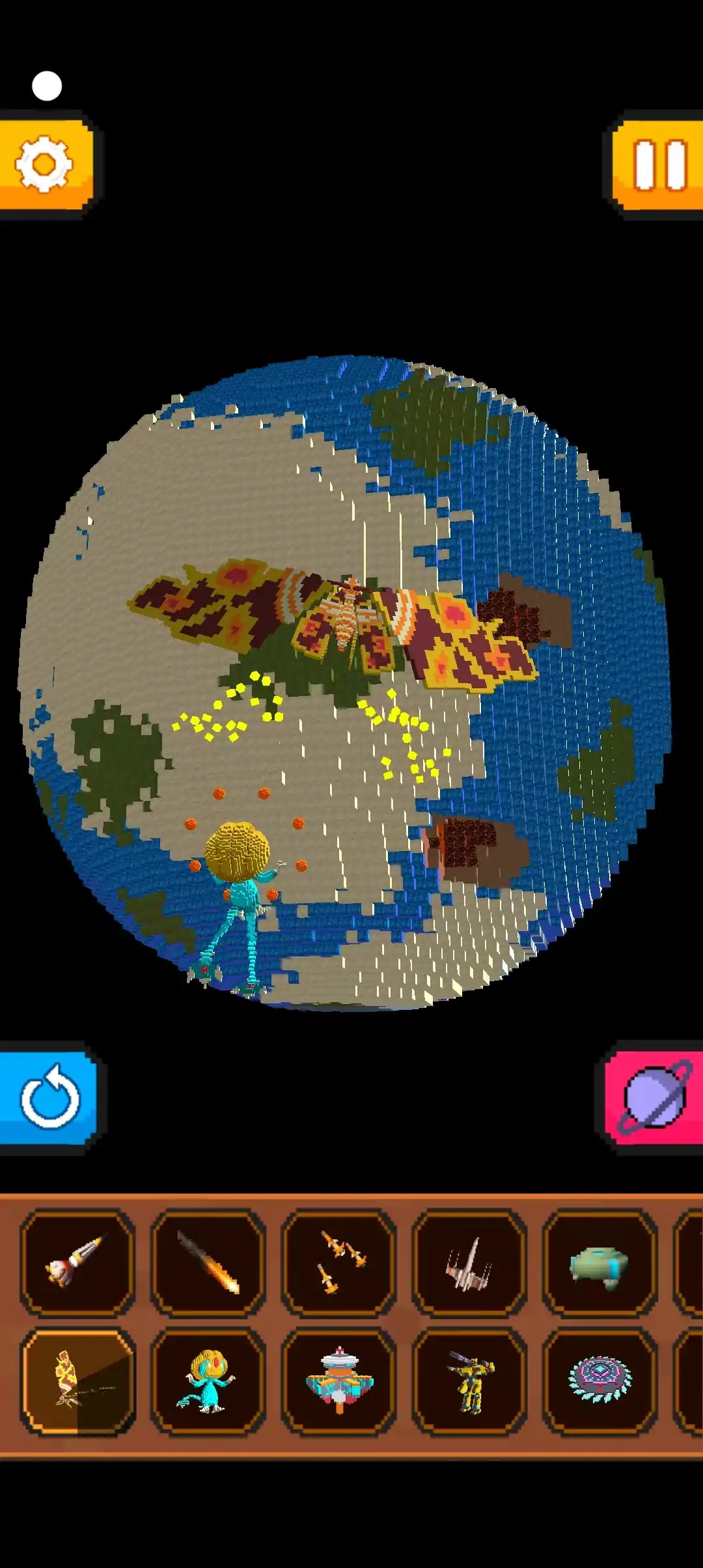703x1568 pixels.
Task: Pick the X-wing starfighter weapon
Action: coord(469,1263)
